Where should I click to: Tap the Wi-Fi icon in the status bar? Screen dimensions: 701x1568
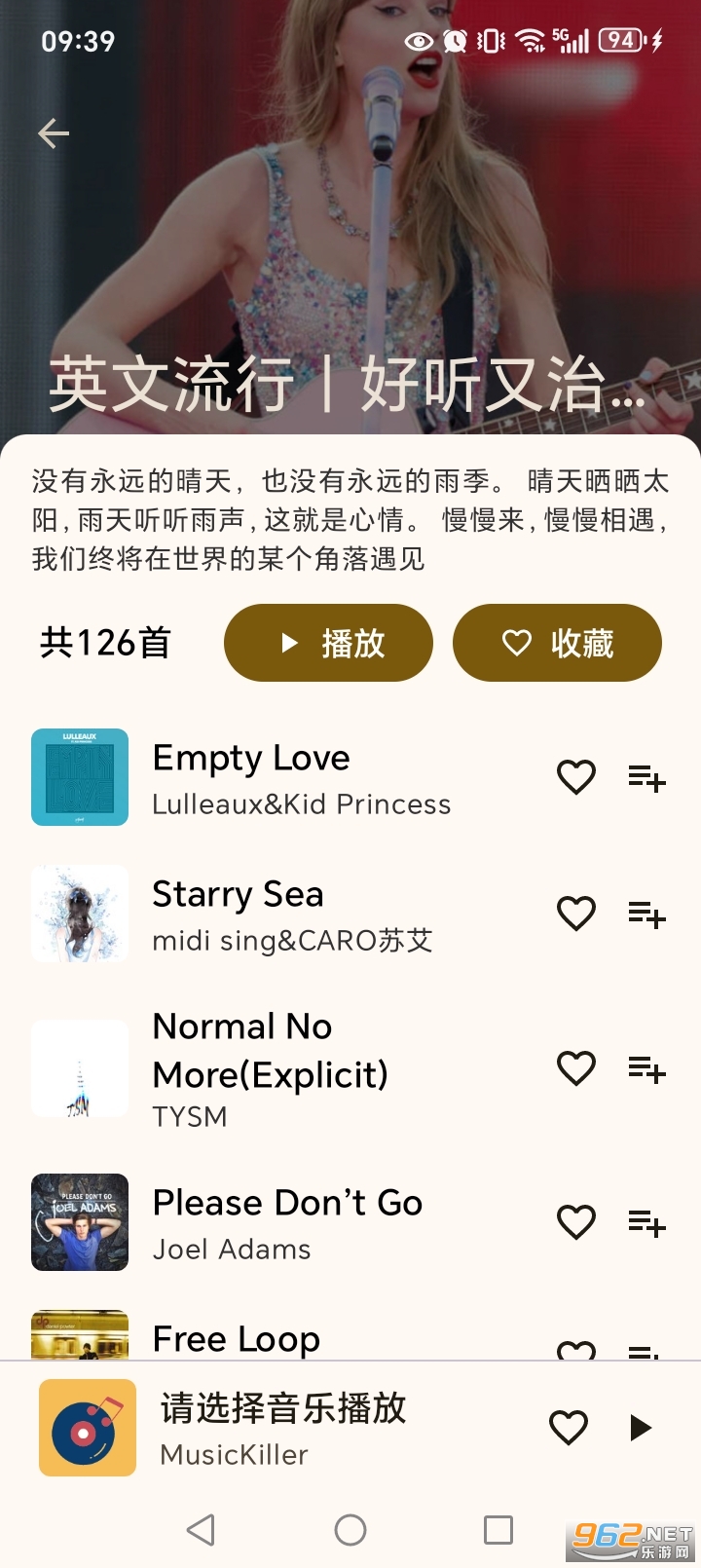click(529, 41)
